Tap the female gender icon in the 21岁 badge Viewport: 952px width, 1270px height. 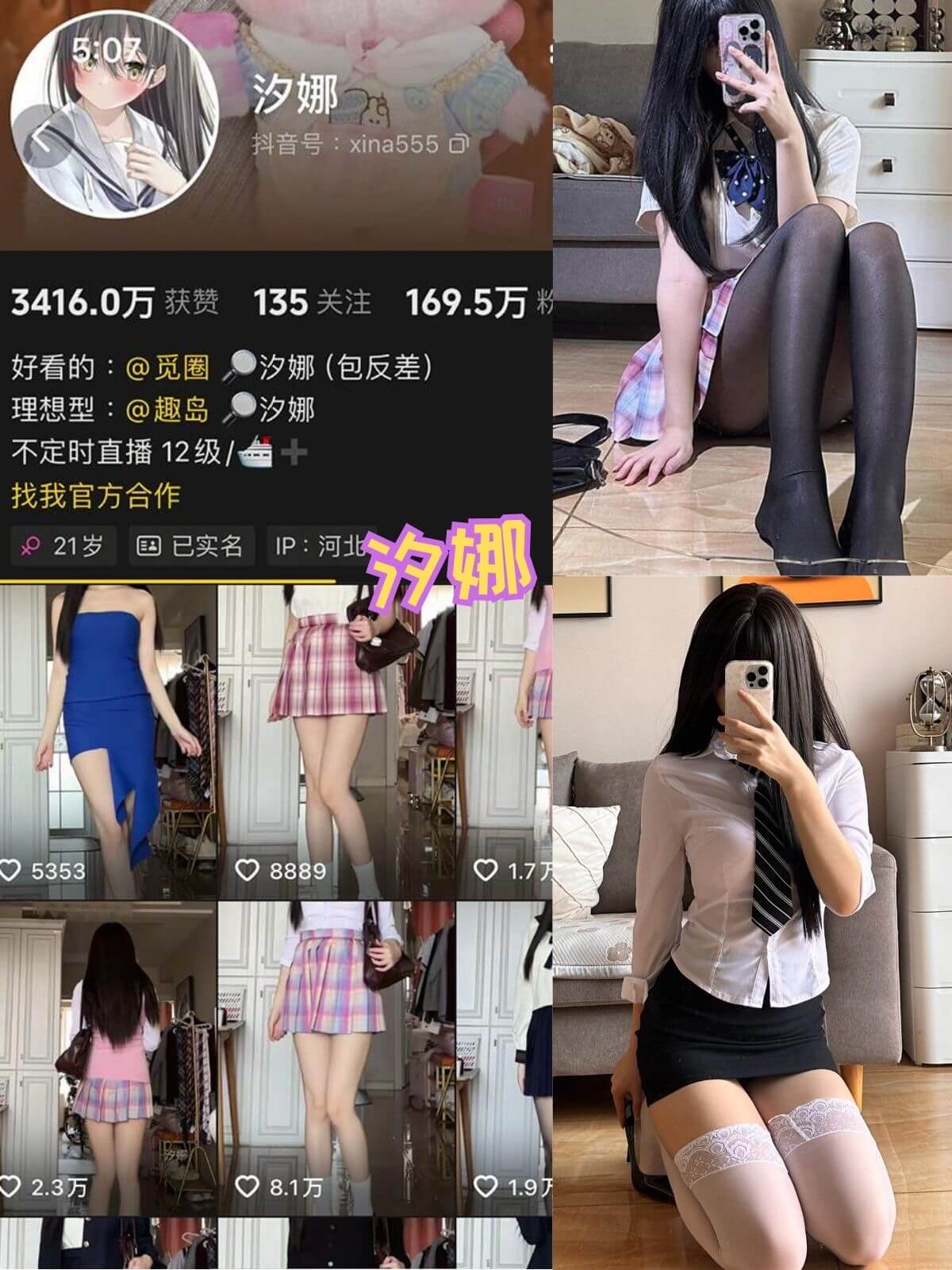[x=30, y=546]
